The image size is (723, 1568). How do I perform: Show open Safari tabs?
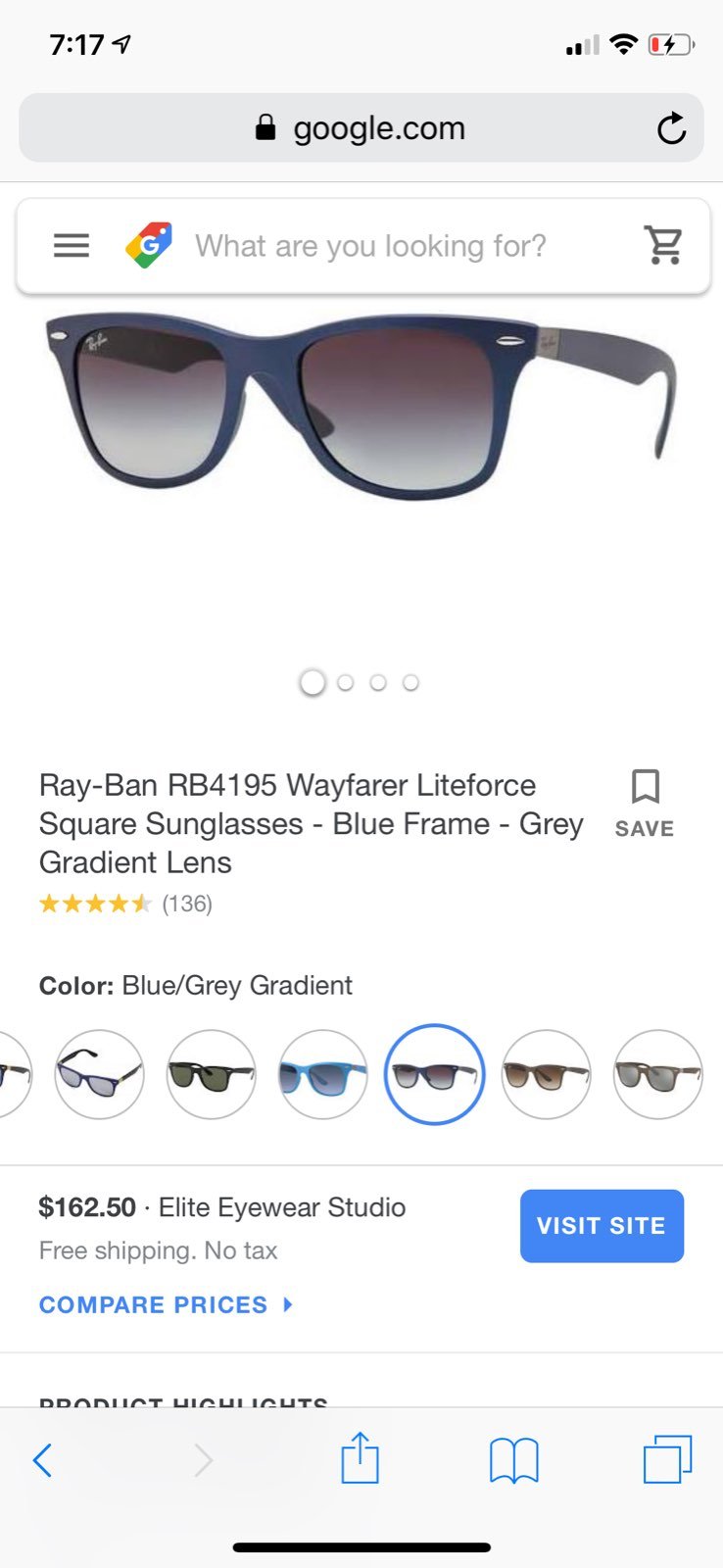pos(668,1459)
